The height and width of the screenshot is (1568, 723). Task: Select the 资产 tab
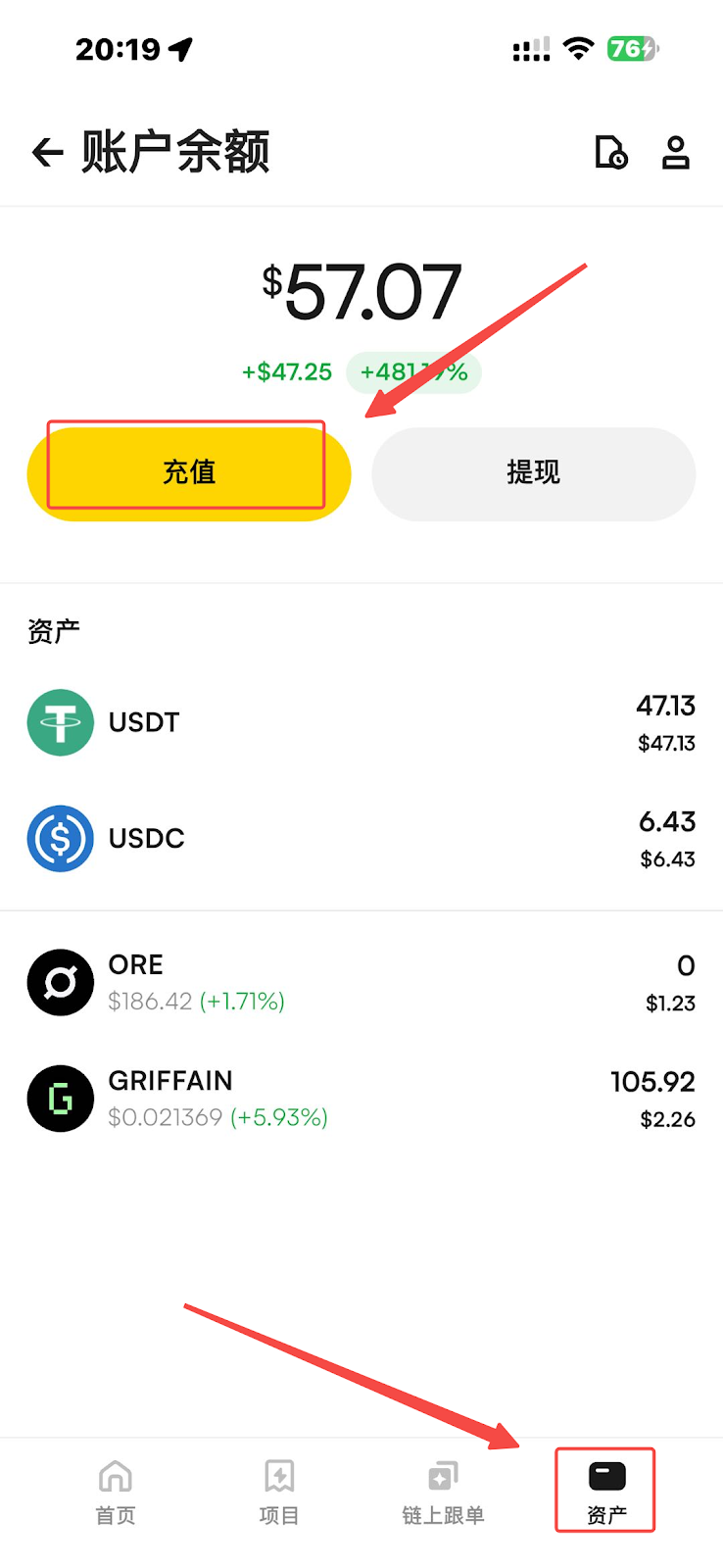click(606, 1492)
